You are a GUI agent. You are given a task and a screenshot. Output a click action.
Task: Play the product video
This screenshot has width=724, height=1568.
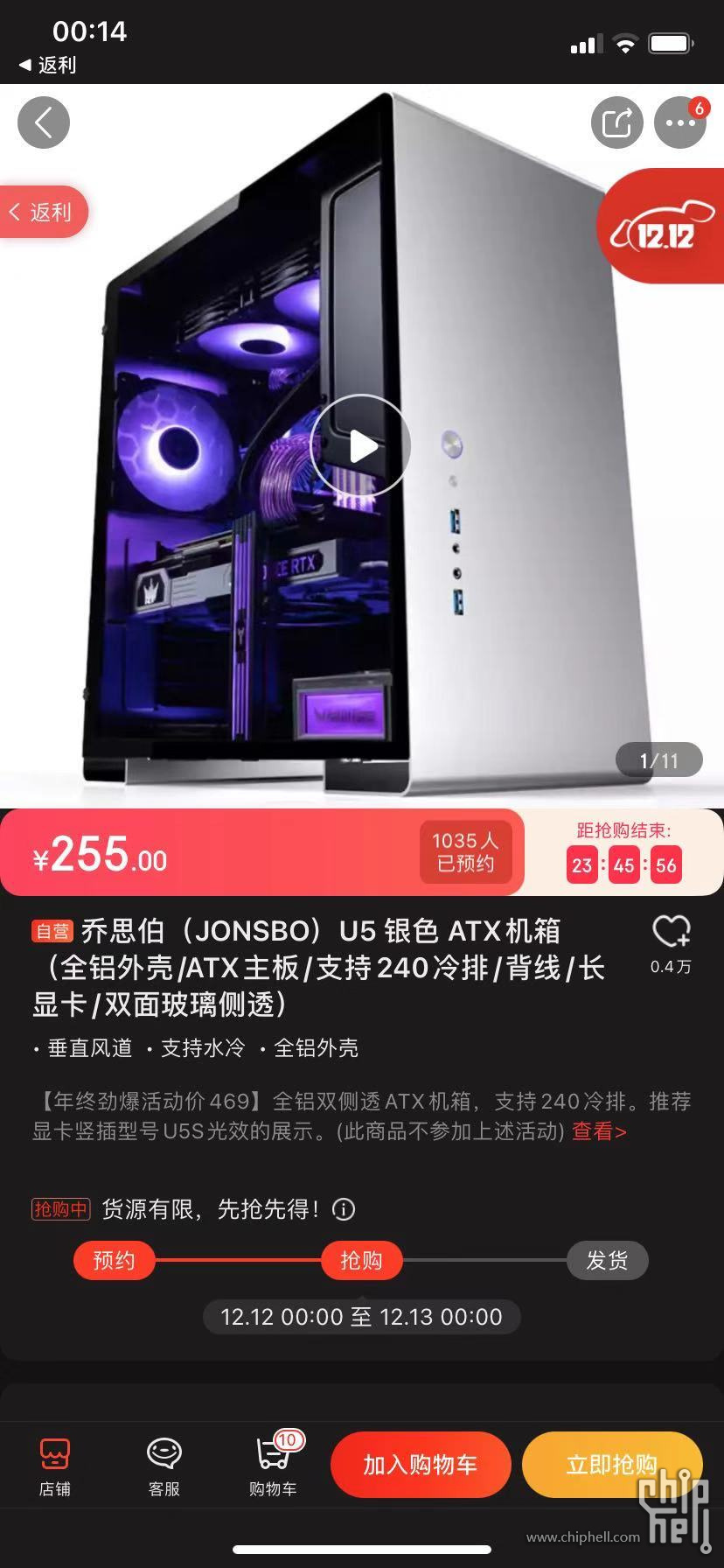point(360,446)
